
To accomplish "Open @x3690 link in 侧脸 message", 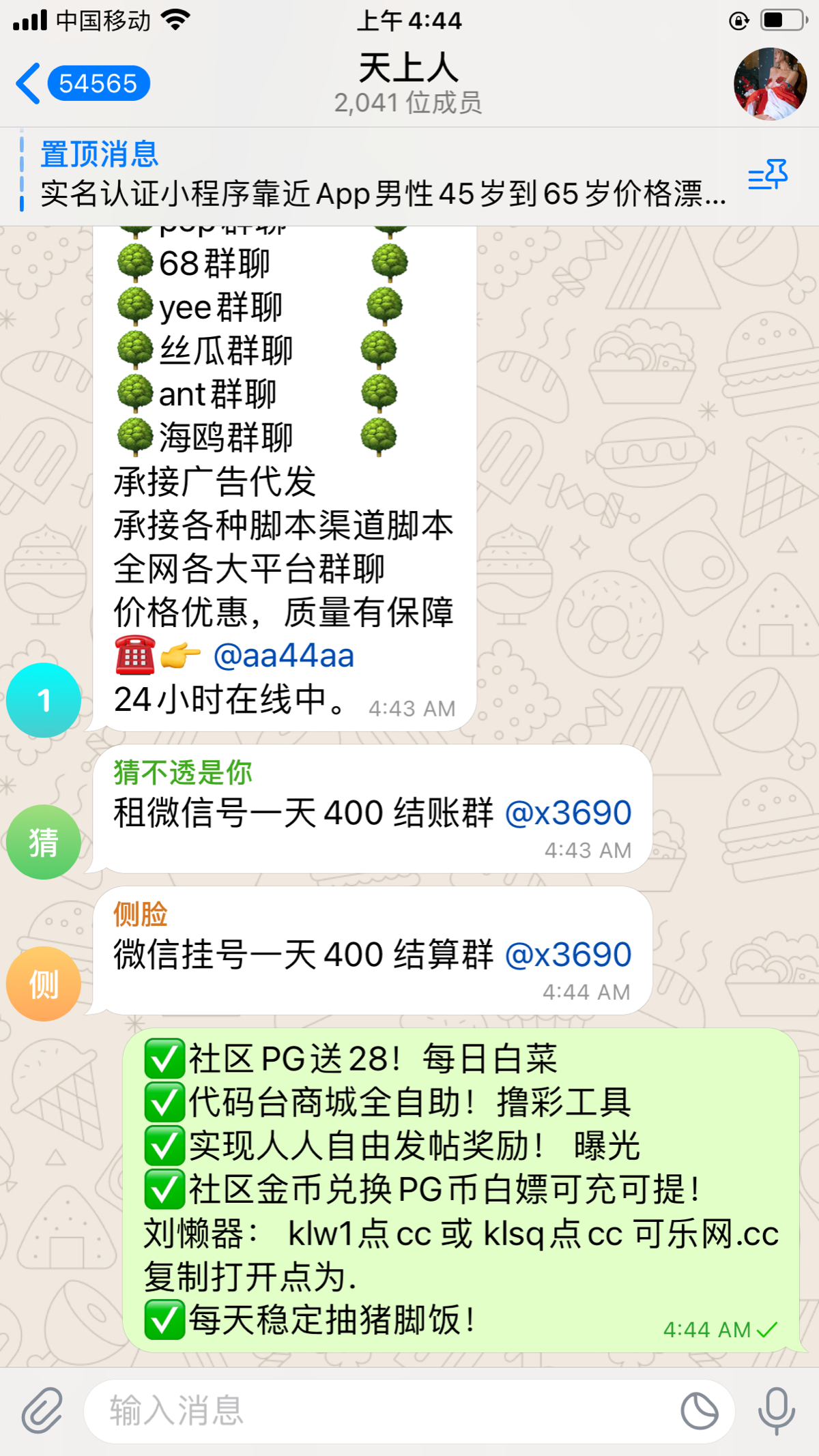I will click(x=571, y=955).
